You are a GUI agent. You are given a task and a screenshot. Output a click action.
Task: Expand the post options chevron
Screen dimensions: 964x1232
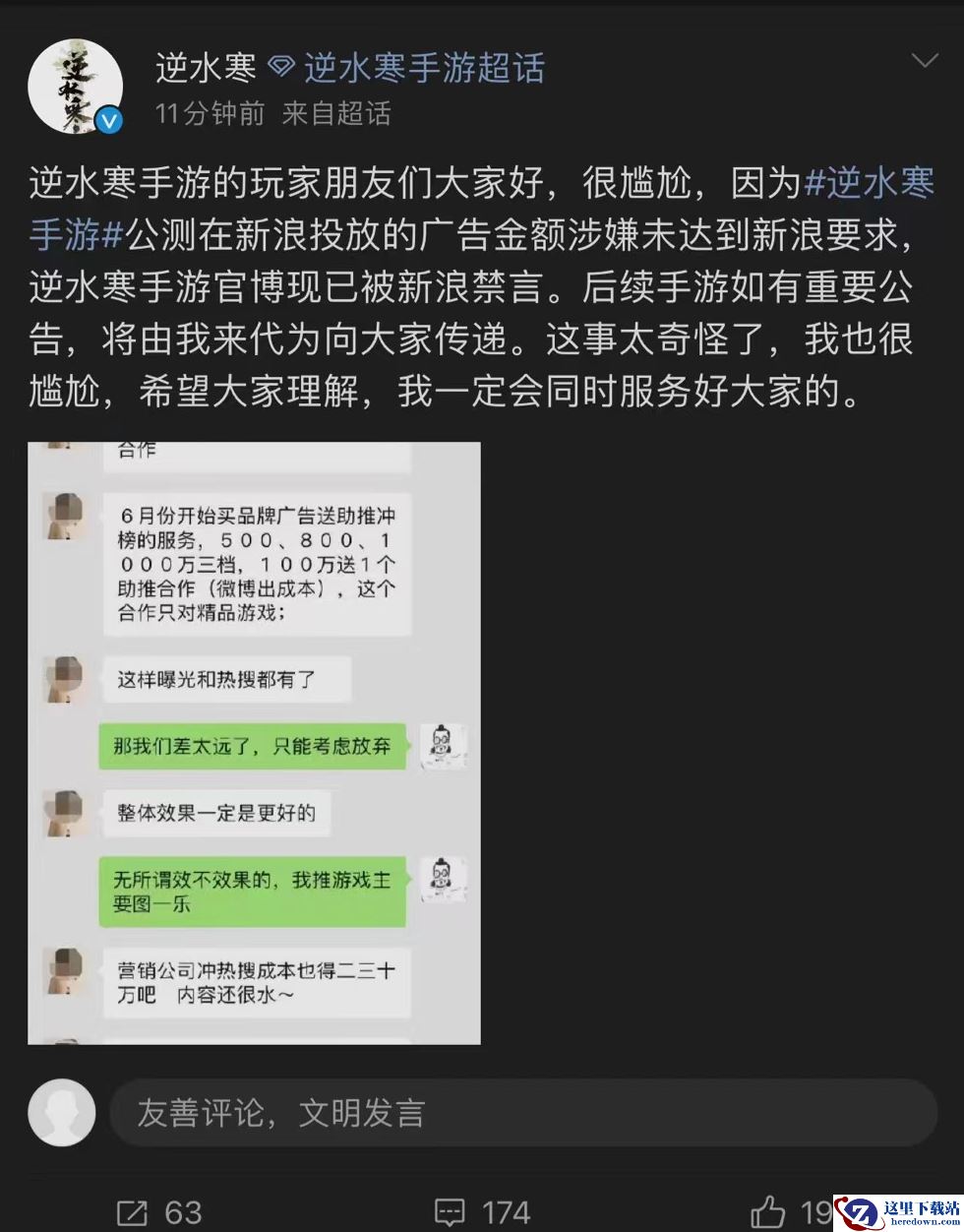(924, 61)
